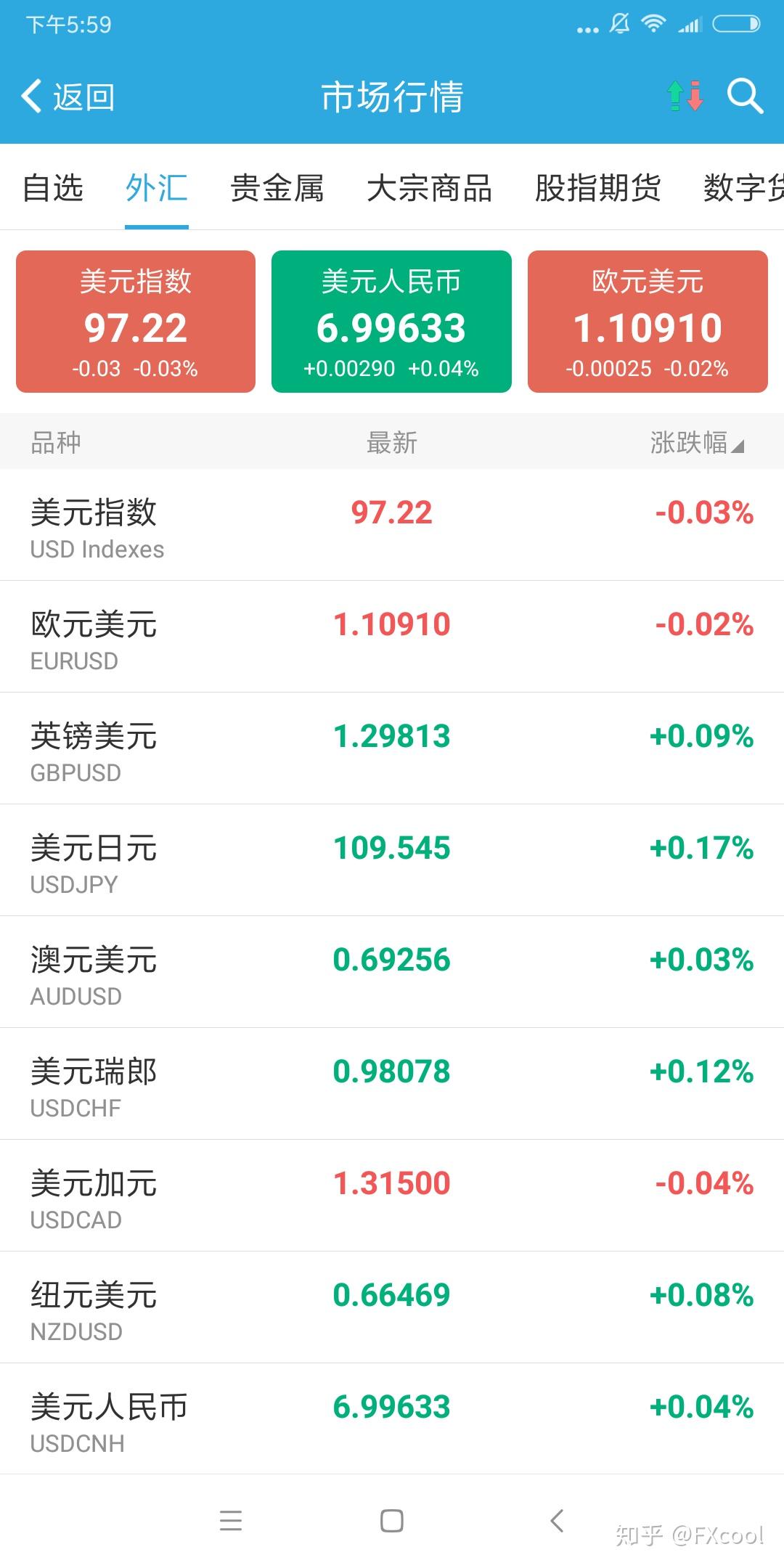Image resolution: width=784 pixels, height=1568 pixels.
Task: Switch to the 股指期货 tab
Action: tap(597, 188)
